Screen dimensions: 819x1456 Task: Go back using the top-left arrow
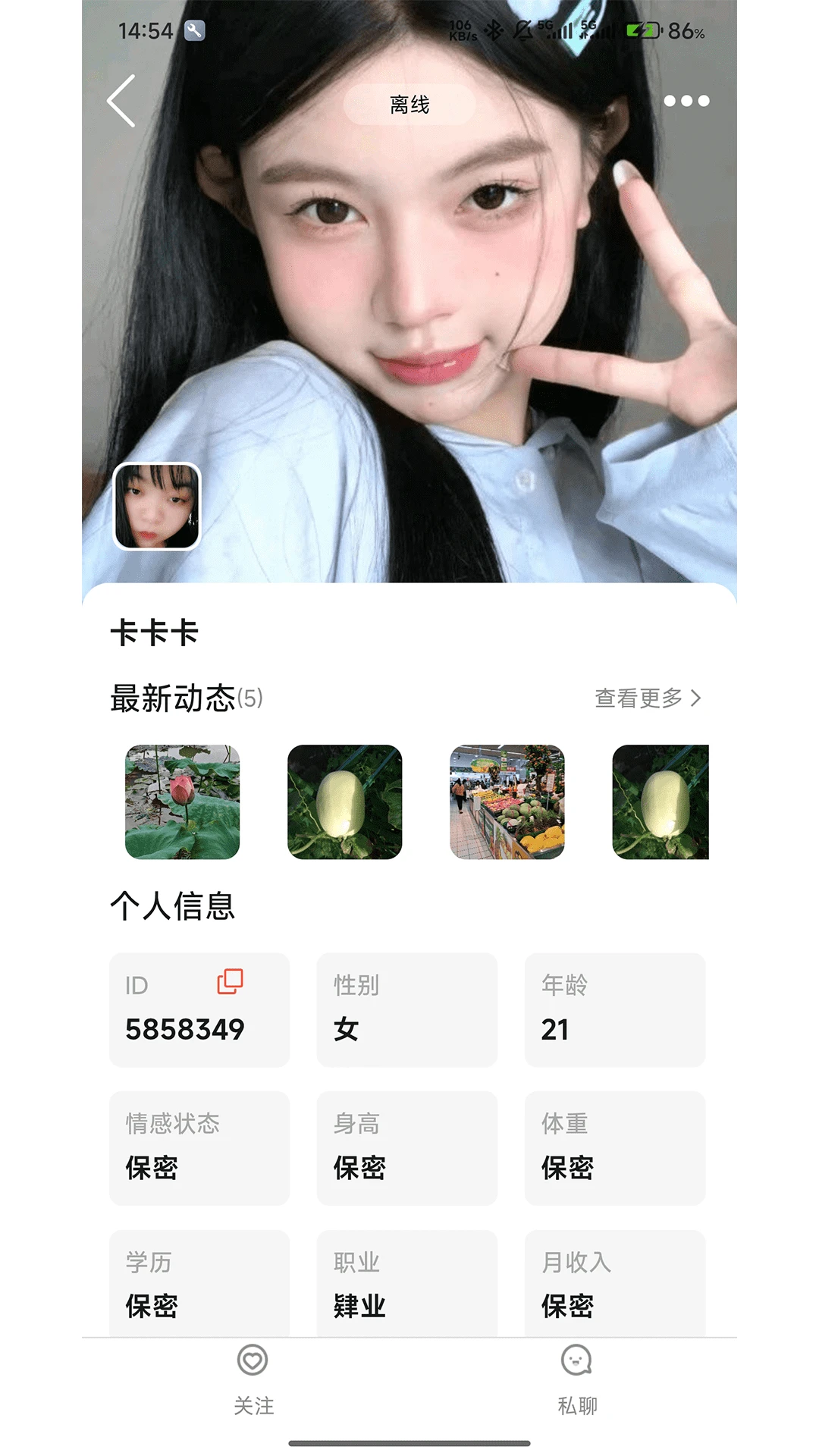tap(122, 101)
